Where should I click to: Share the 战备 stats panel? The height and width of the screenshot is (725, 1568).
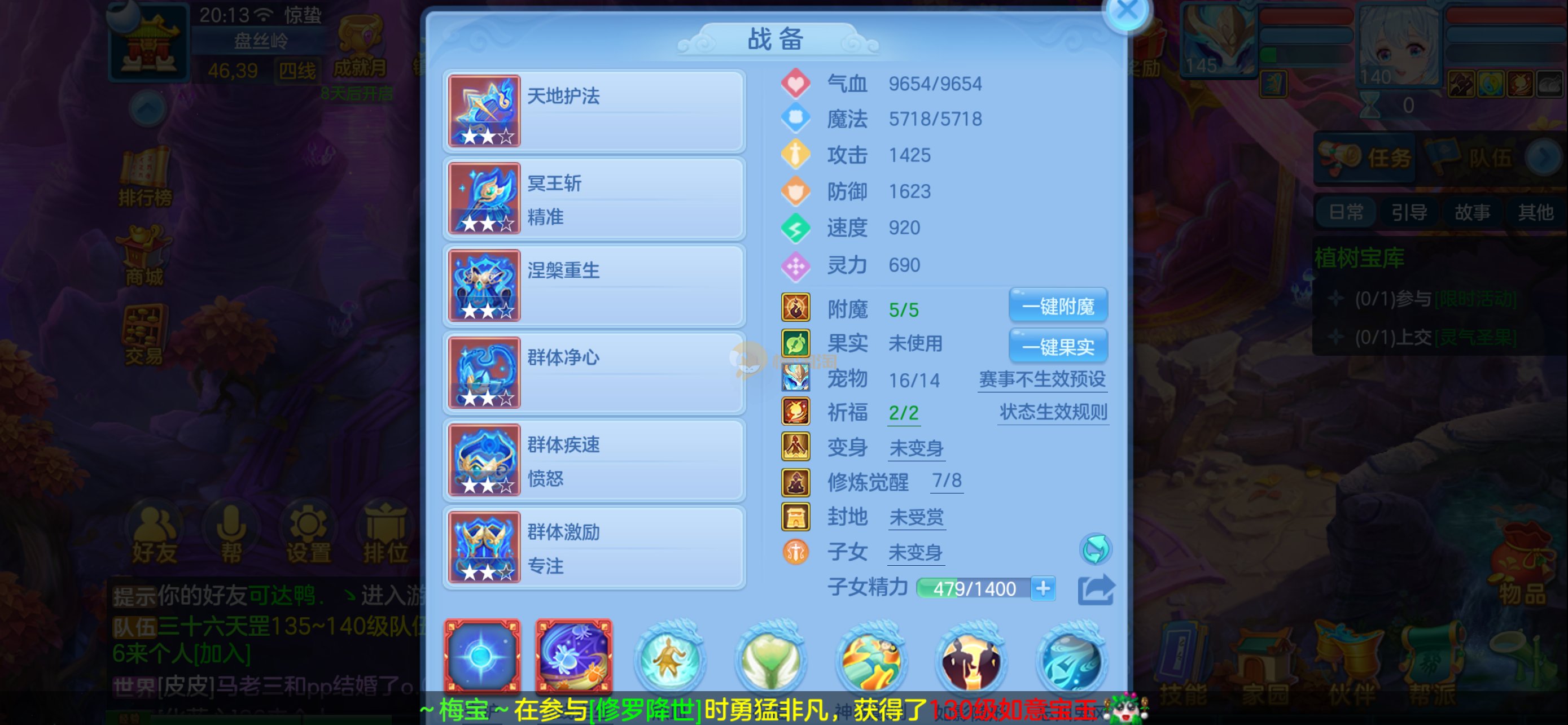point(1096,590)
